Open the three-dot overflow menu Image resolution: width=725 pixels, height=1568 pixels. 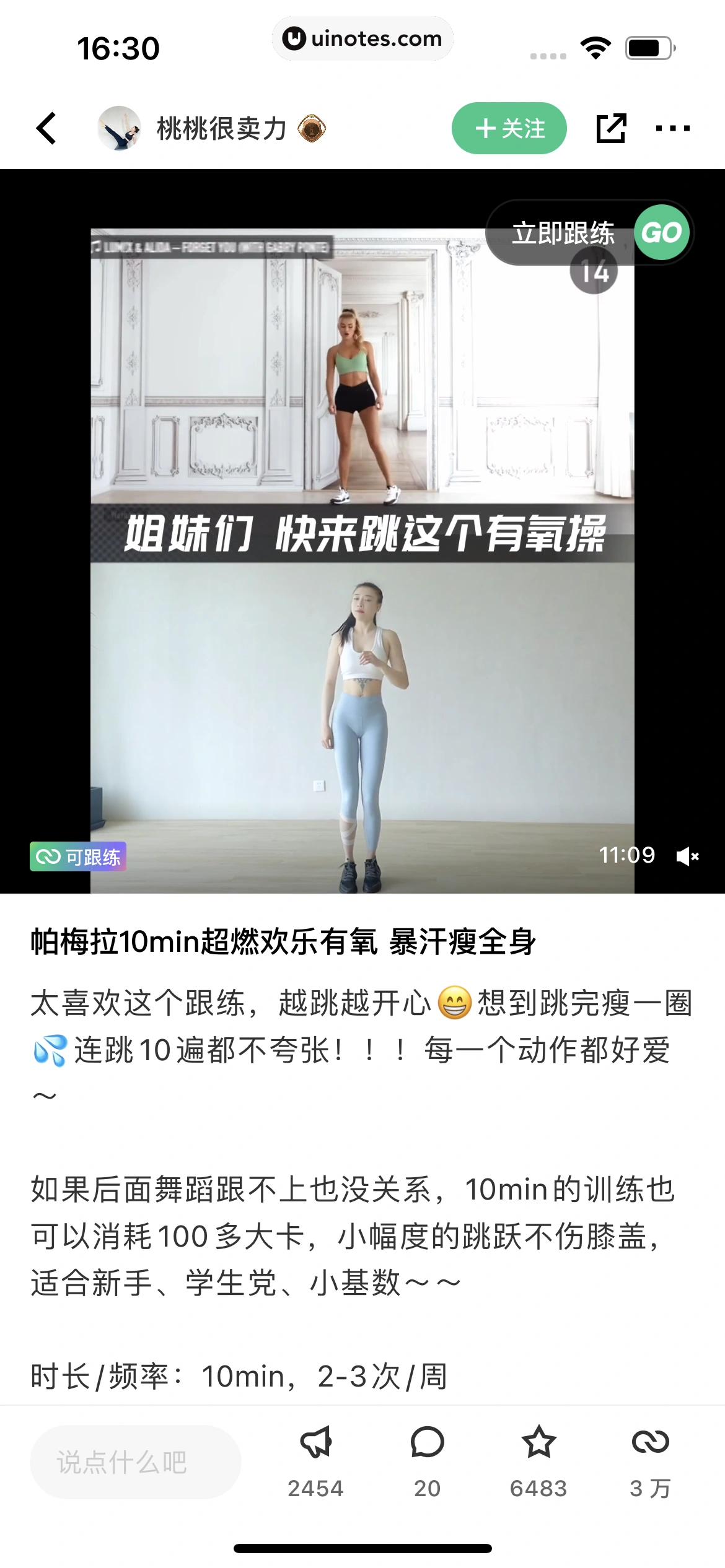[x=673, y=129]
